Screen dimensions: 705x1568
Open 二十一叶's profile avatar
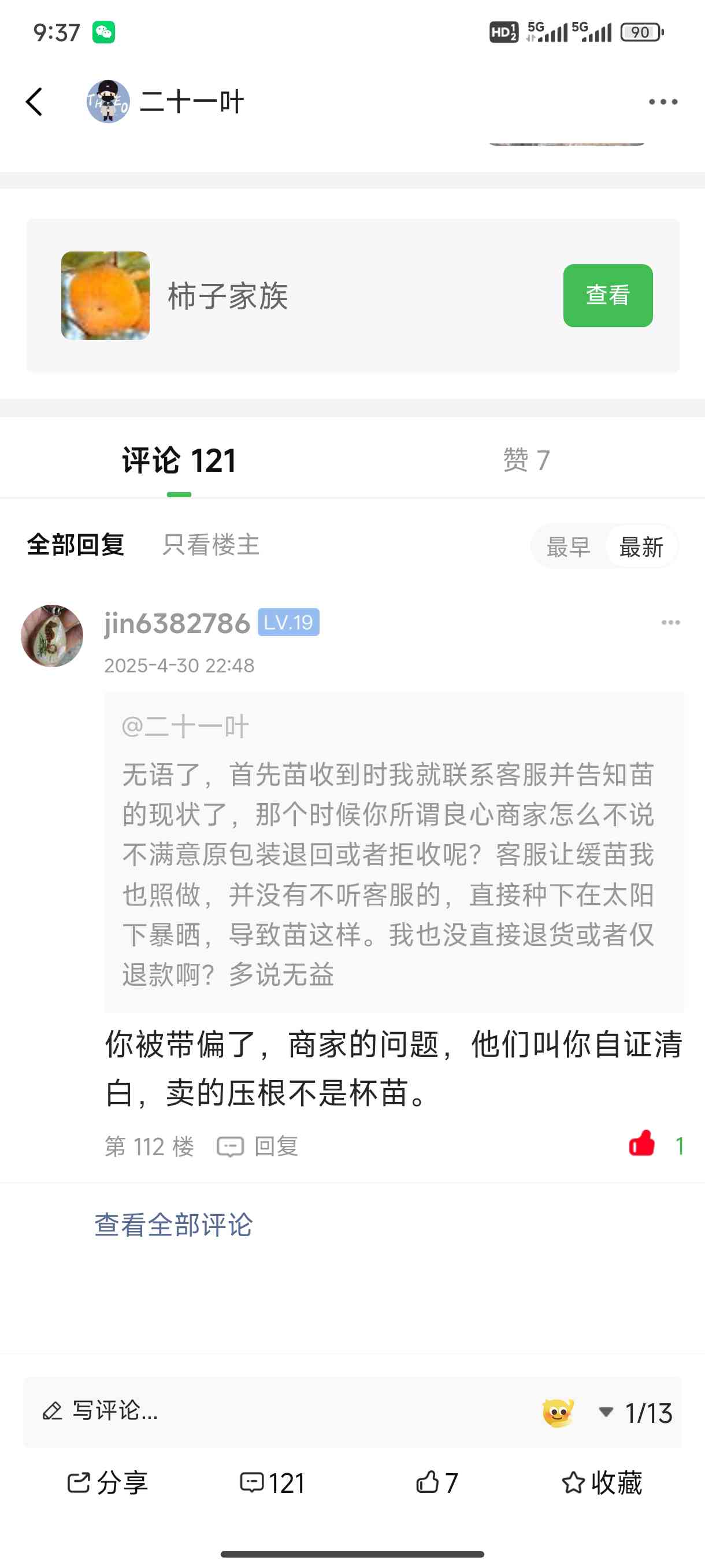coord(108,101)
